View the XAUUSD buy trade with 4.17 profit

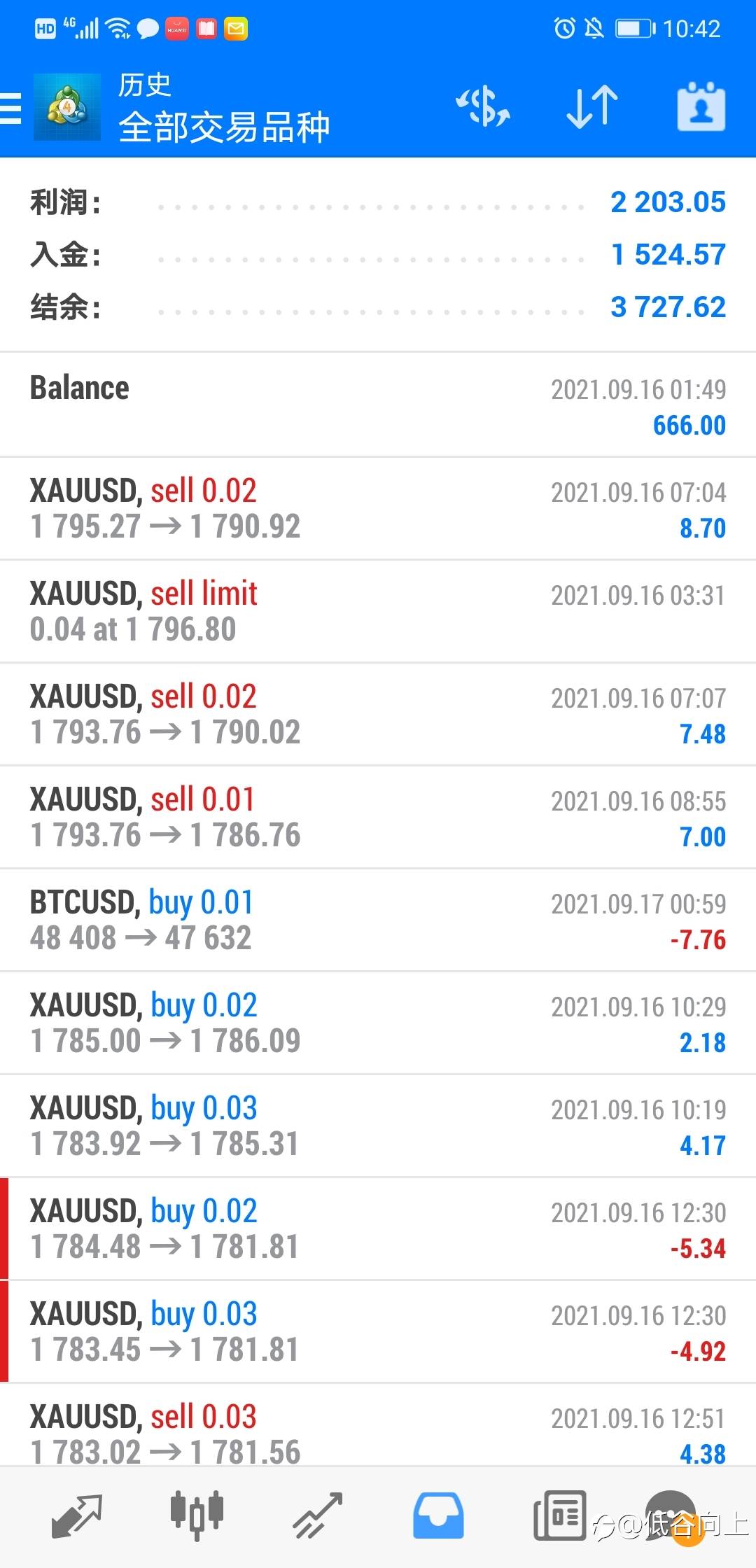coord(378,1126)
